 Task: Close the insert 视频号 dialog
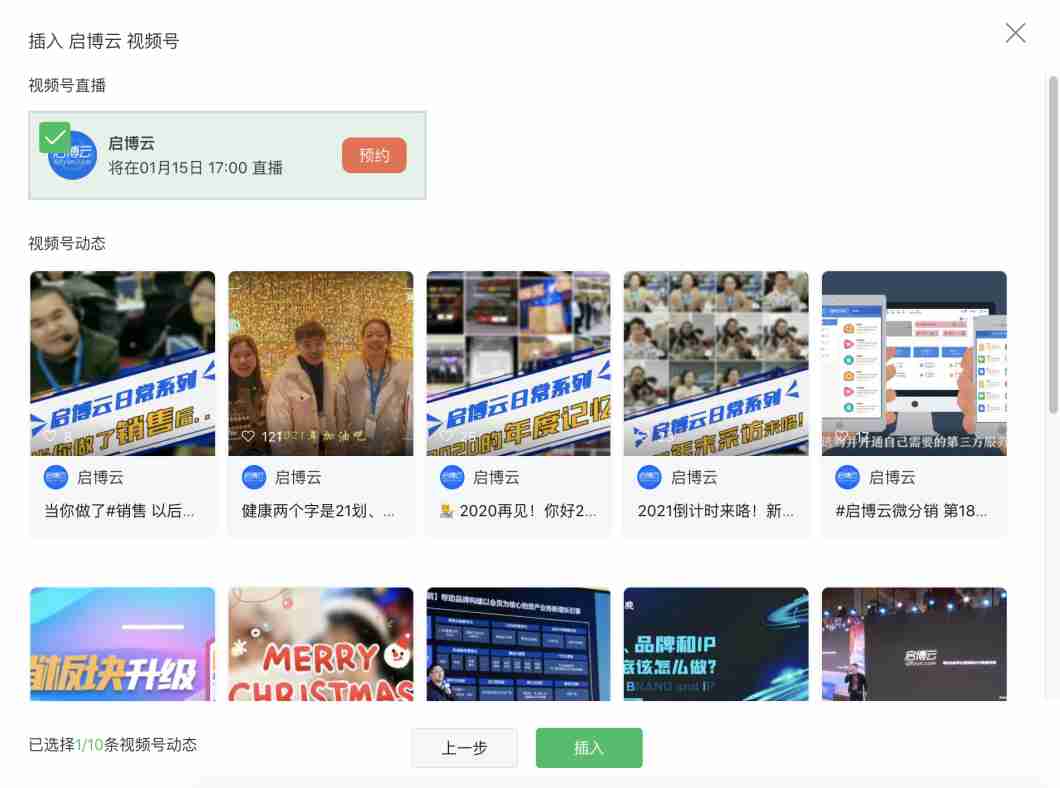1015,33
